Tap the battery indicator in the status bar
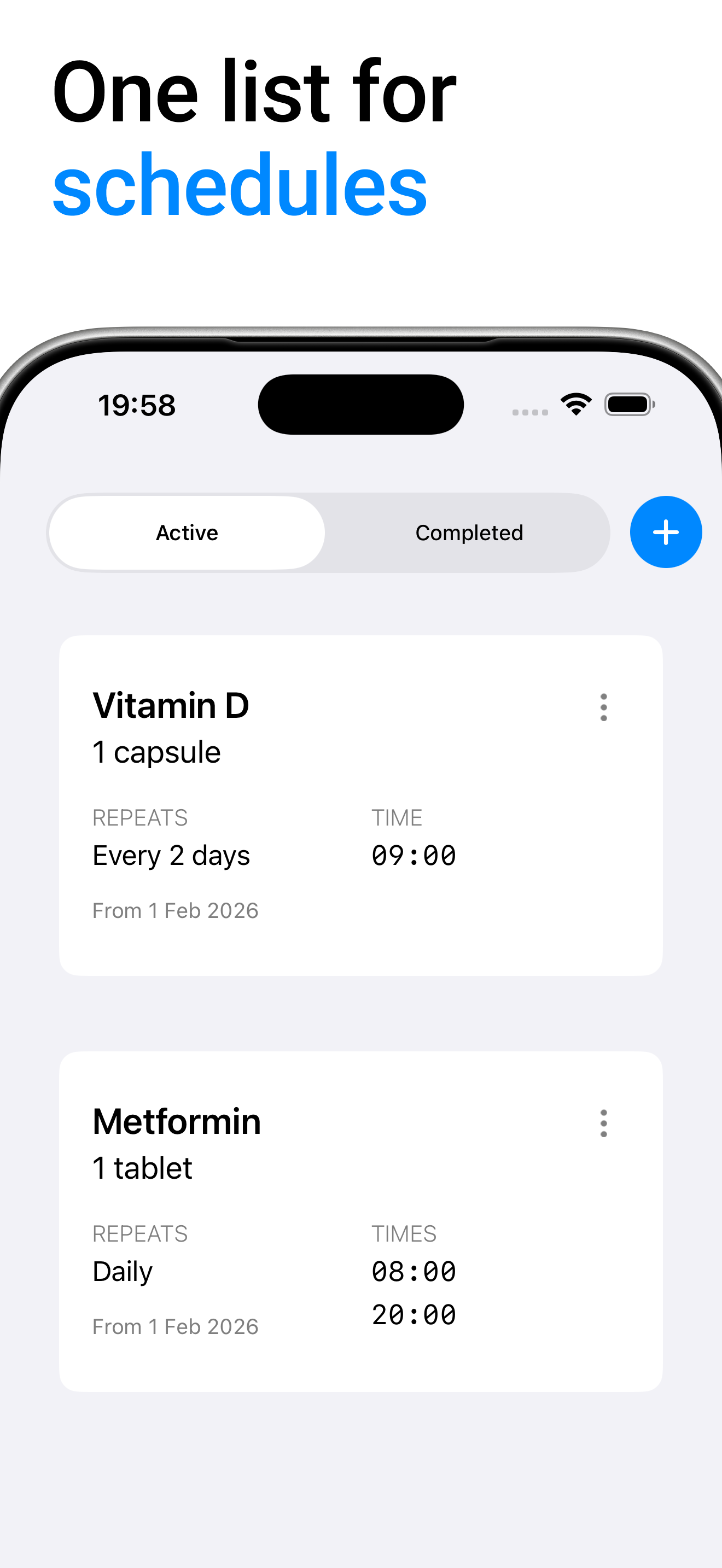This screenshot has width=722, height=1568. [x=629, y=403]
